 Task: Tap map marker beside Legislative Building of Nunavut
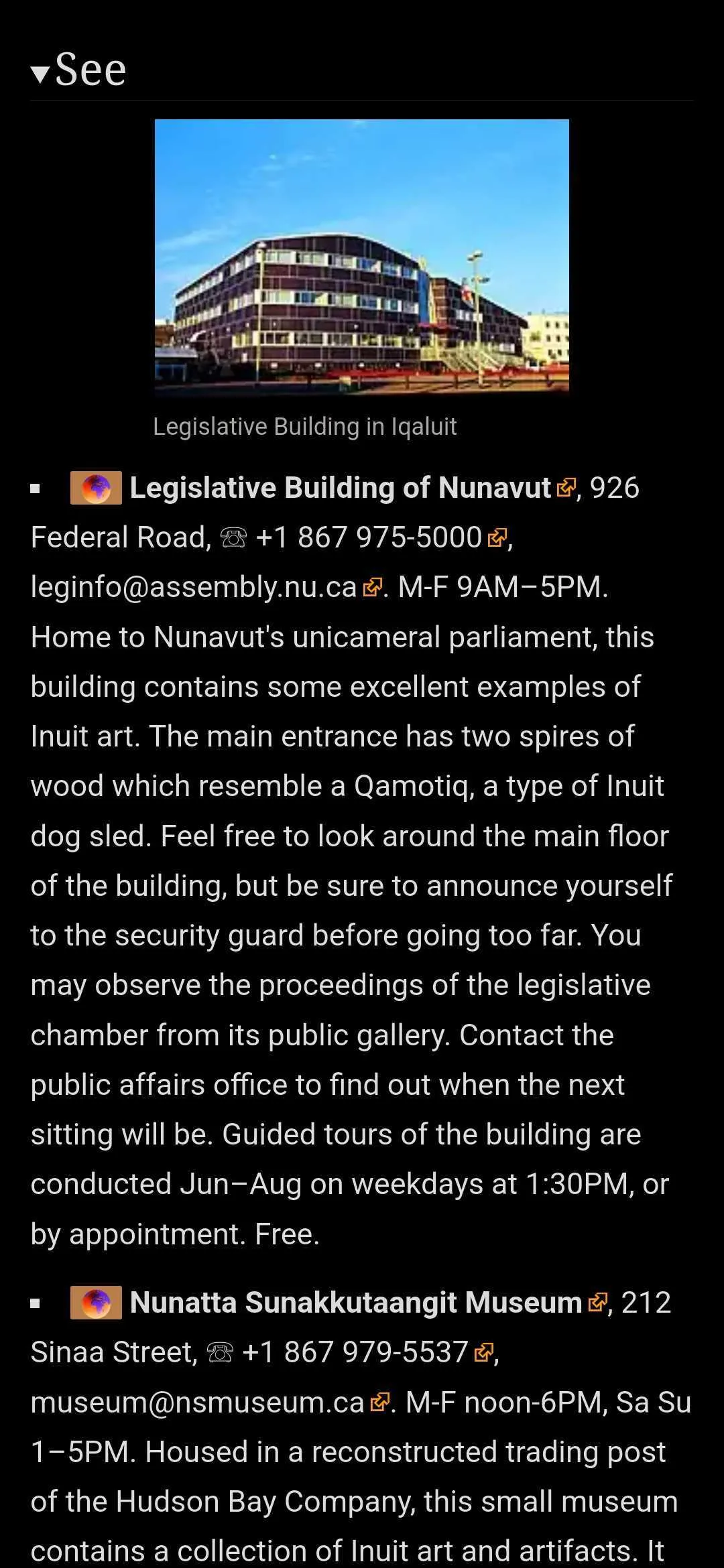[96, 488]
